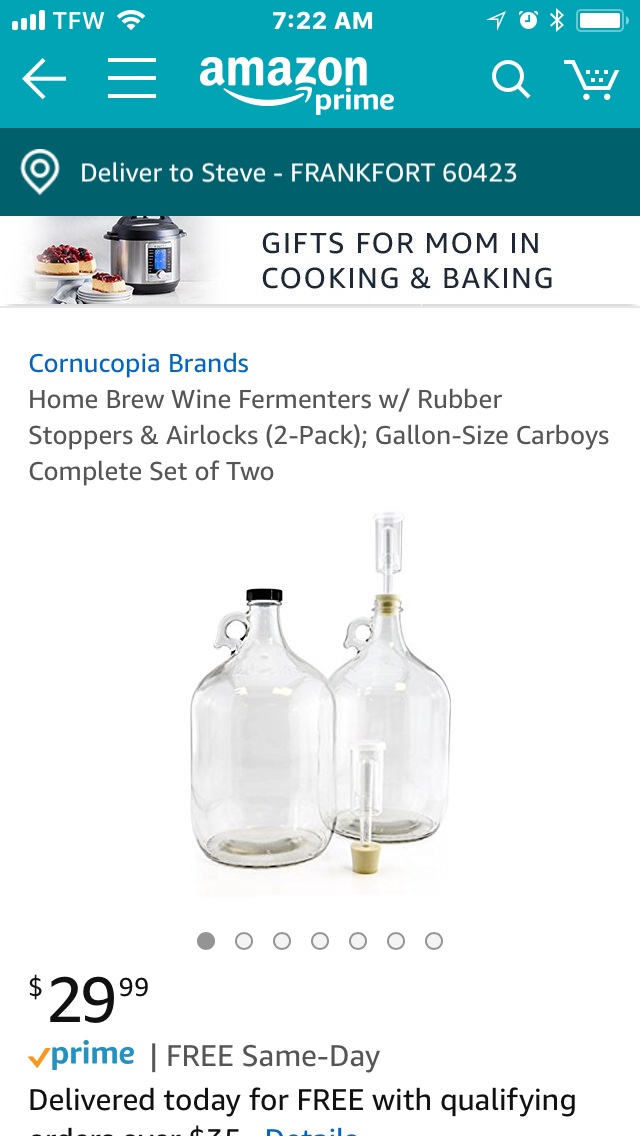Open Cornucopia Brands store link
The image size is (640, 1136).
tap(138, 363)
